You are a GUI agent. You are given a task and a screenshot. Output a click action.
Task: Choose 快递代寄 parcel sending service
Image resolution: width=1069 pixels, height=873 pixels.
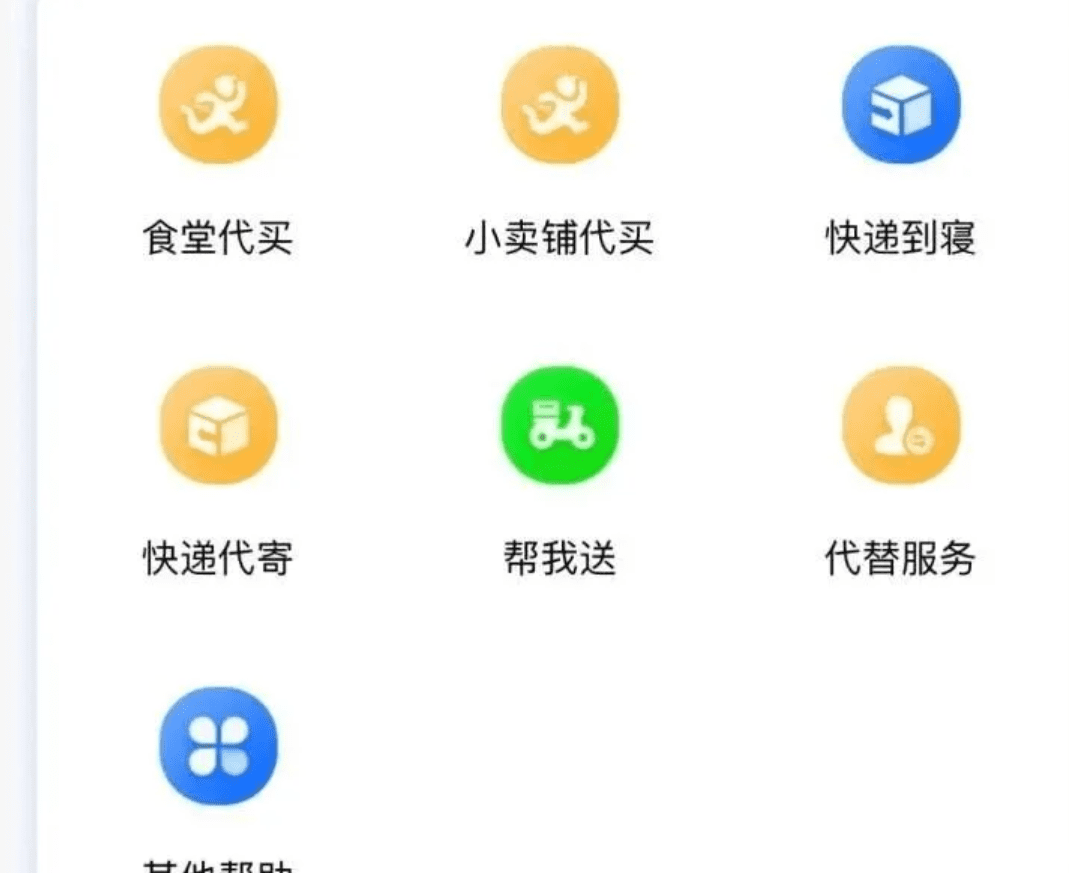click(218, 426)
